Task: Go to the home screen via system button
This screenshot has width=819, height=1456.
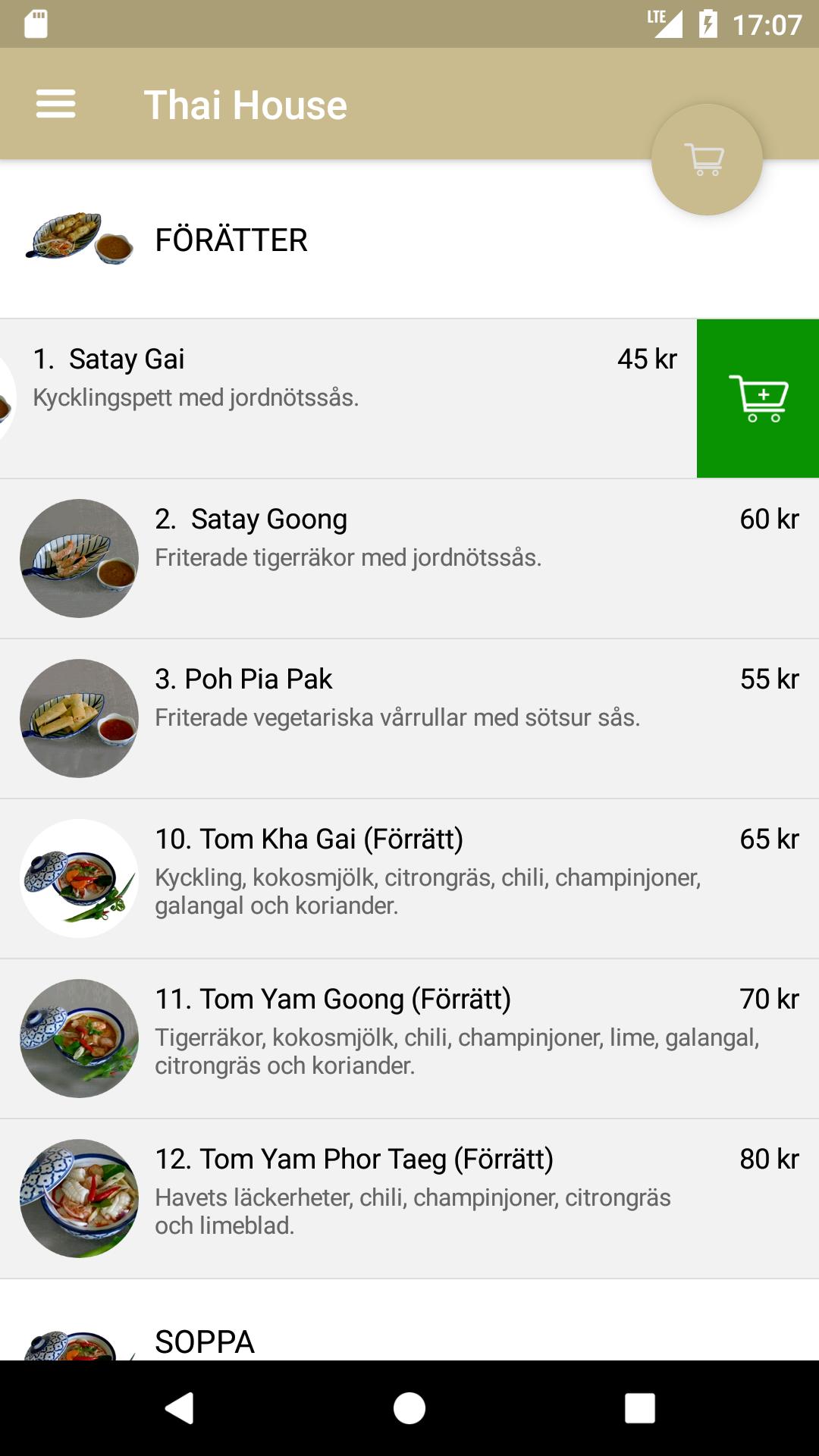Action: (x=409, y=1408)
